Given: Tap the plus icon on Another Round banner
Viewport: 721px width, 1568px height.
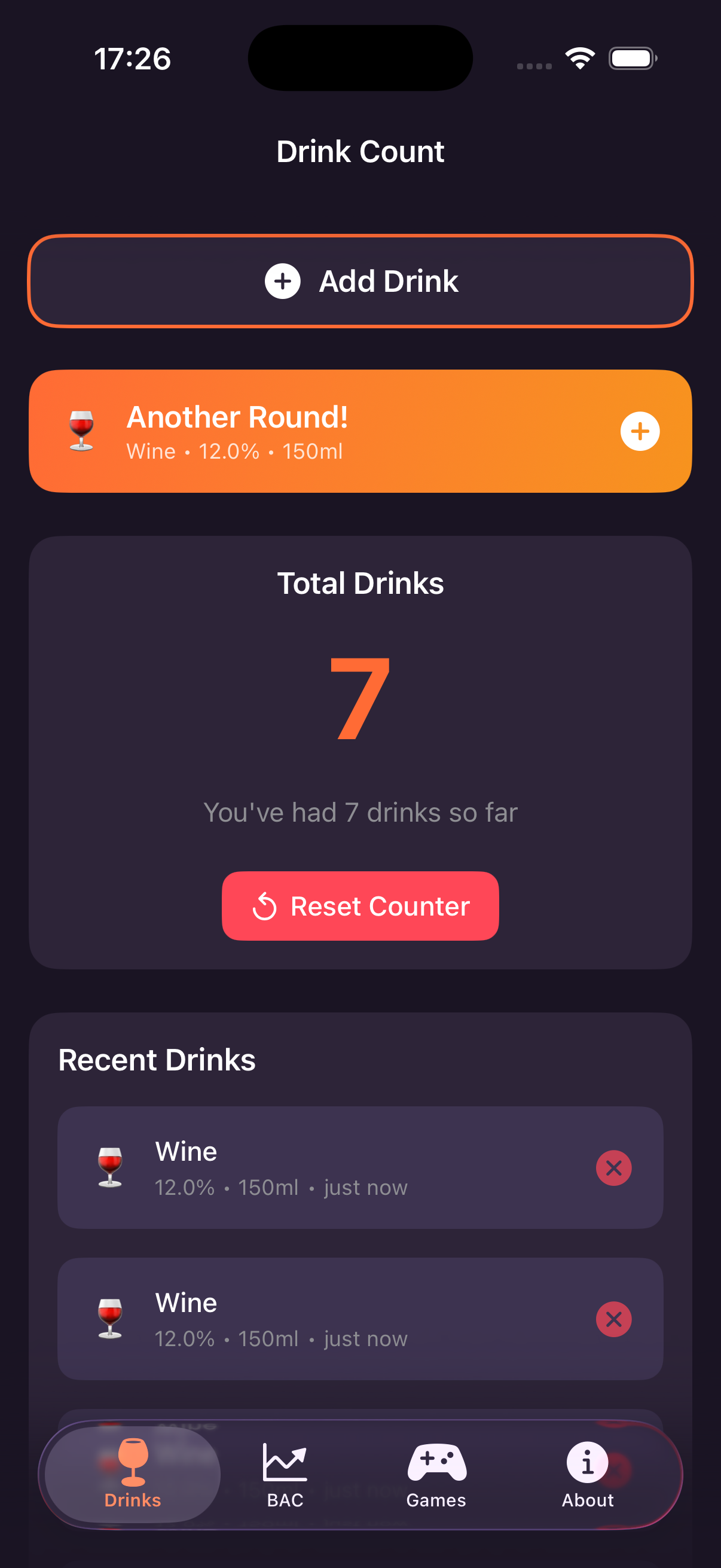Looking at the screenshot, I should (640, 432).
